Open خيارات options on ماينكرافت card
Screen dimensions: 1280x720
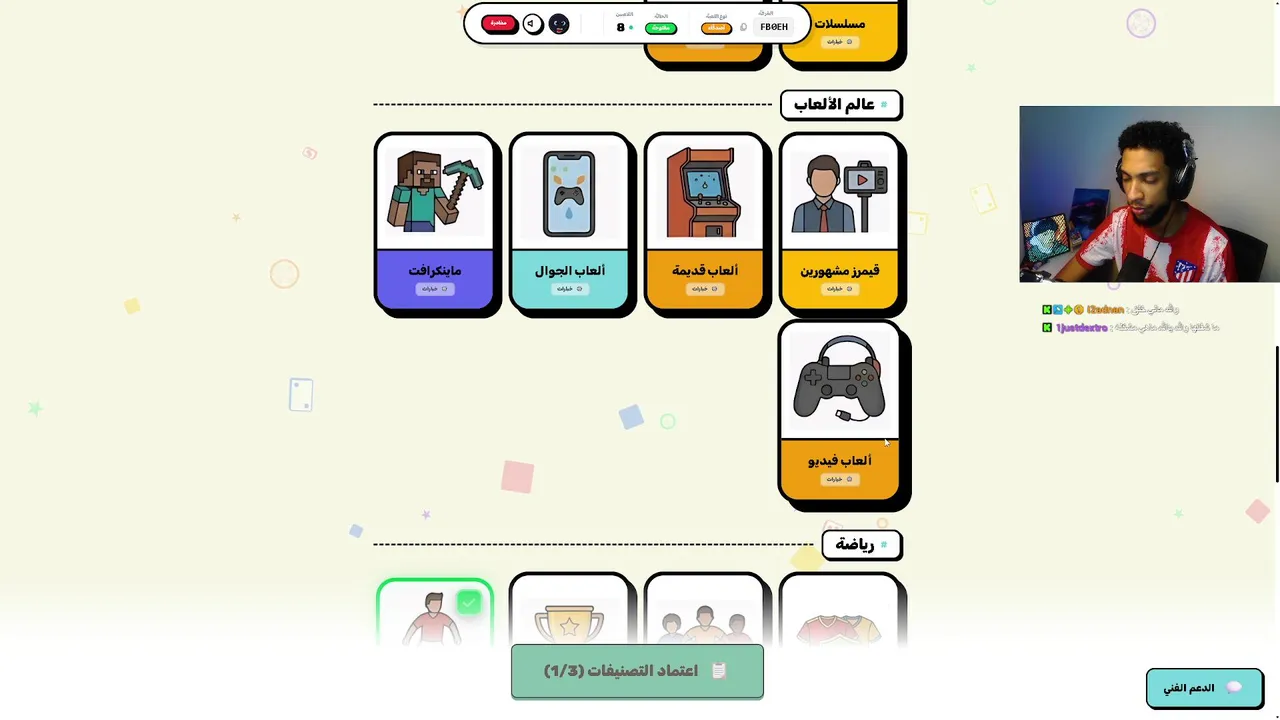tap(435, 289)
